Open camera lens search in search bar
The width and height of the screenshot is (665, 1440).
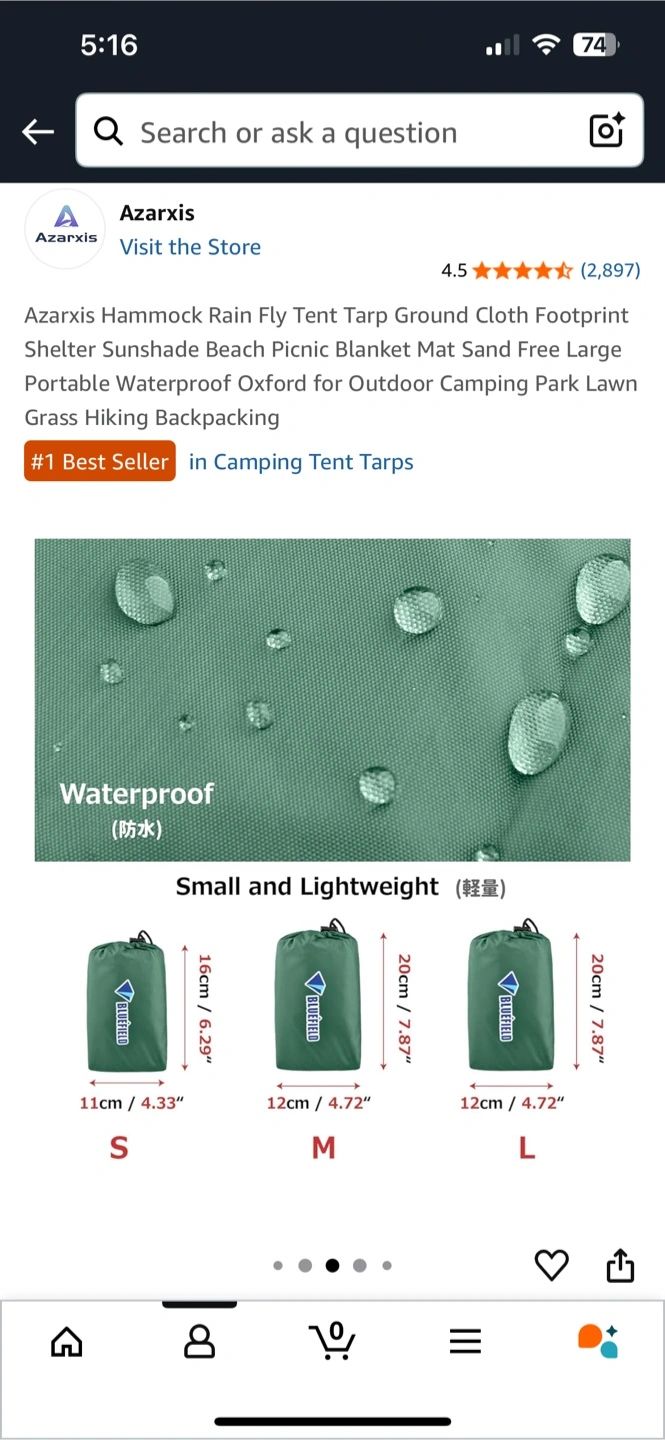pyautogui.click(x=606, y=131)
